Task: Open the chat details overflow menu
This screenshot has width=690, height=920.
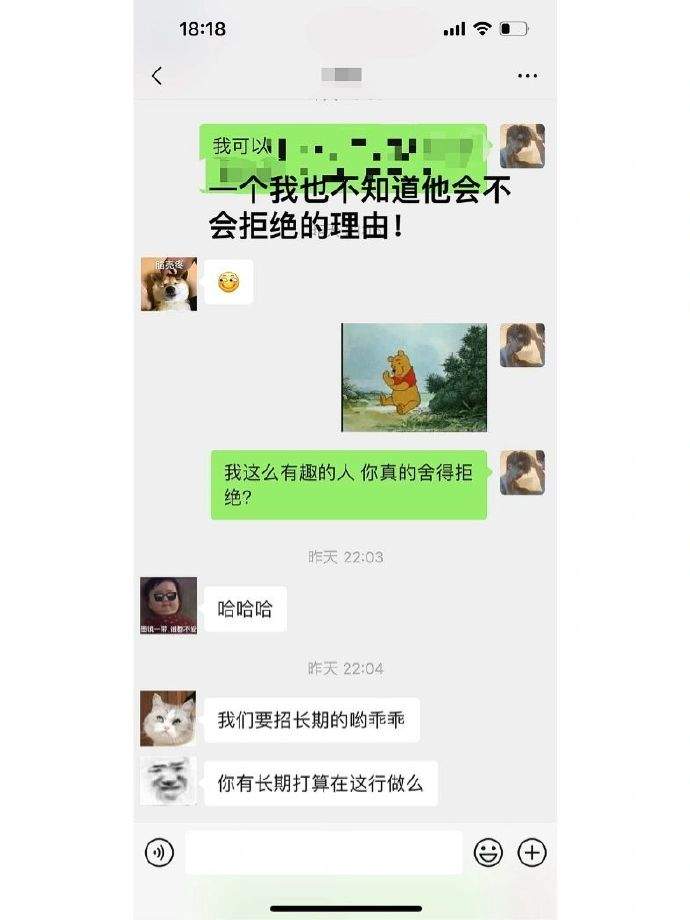Action: [527, 76]
